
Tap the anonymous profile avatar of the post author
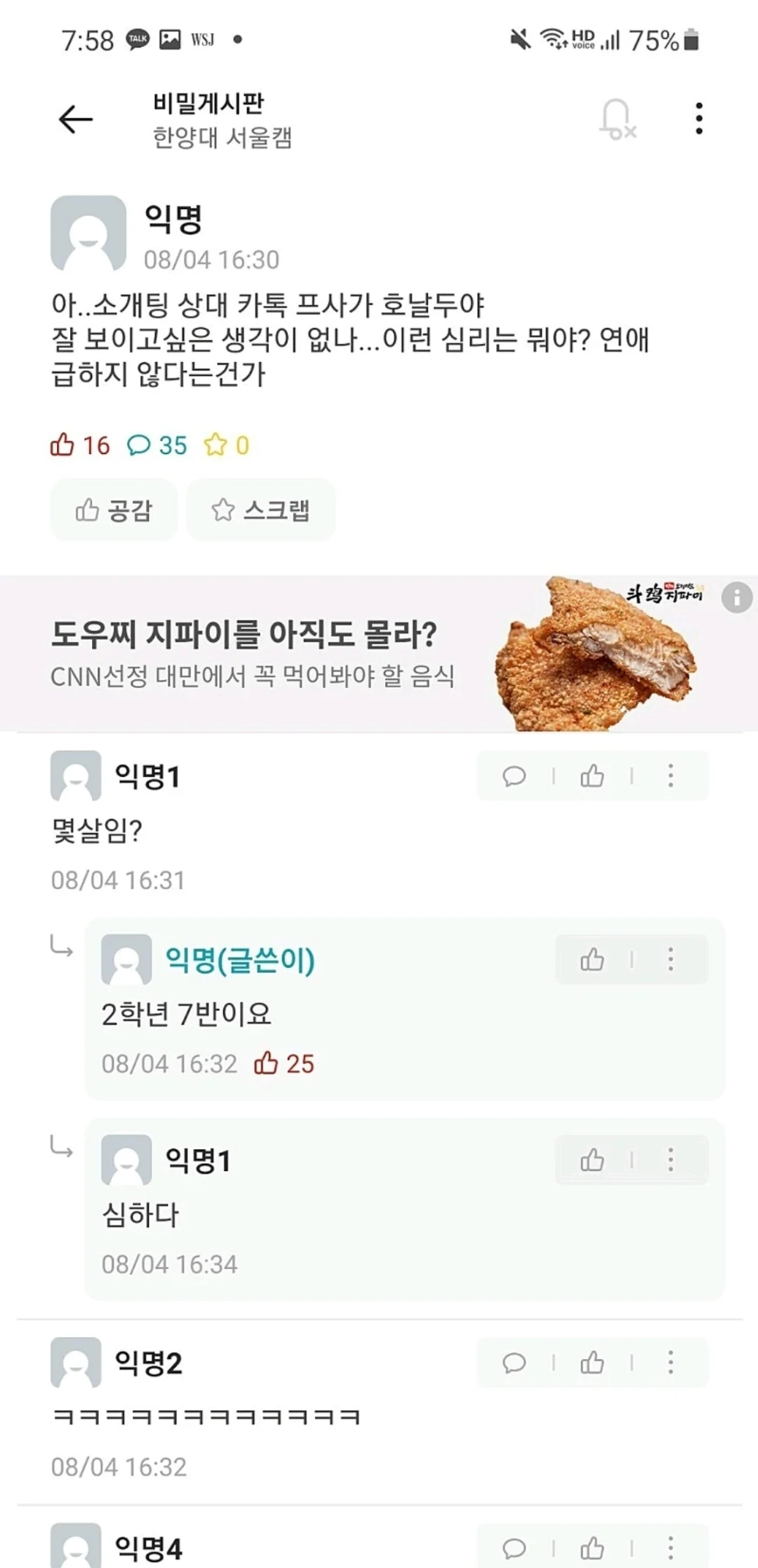tap(88, 234)
